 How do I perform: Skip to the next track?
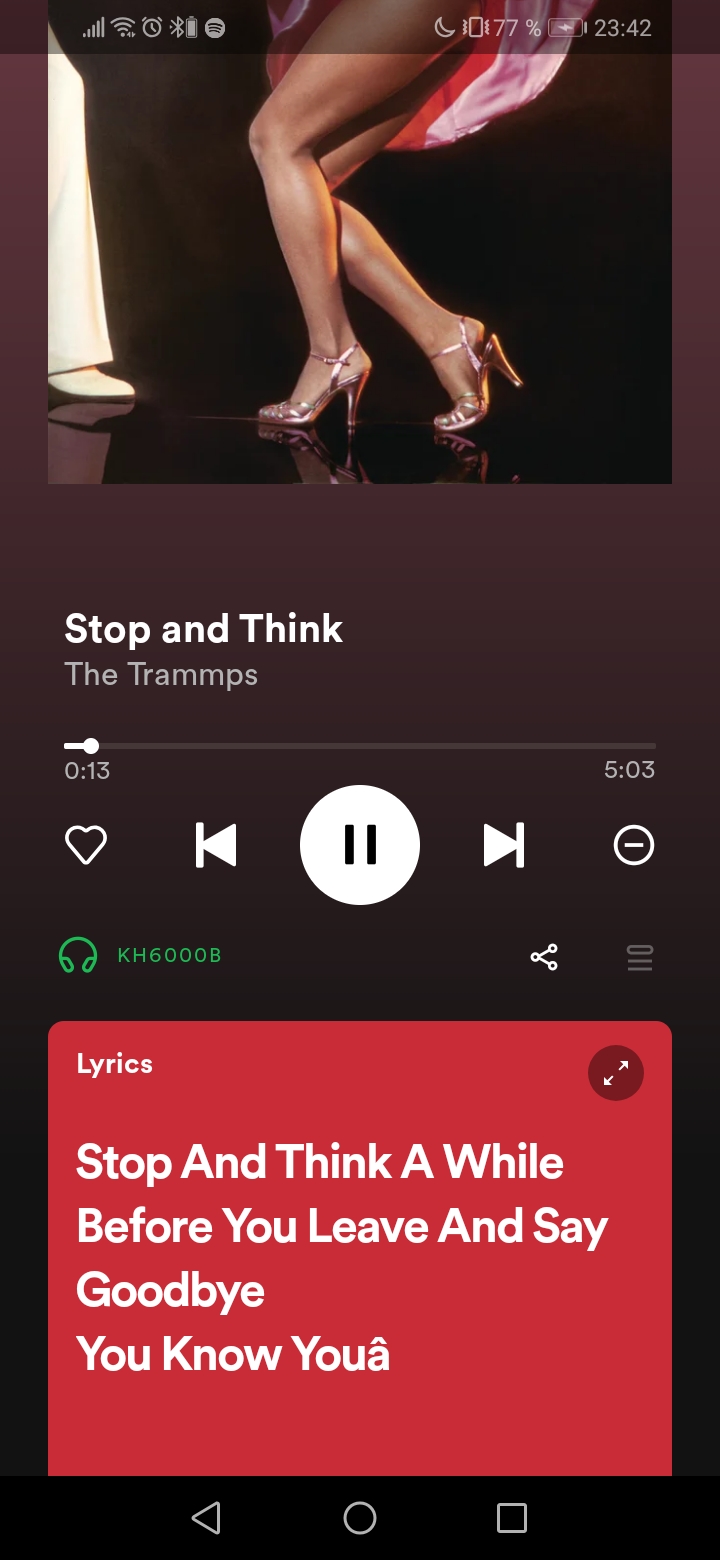coord(503,845)
